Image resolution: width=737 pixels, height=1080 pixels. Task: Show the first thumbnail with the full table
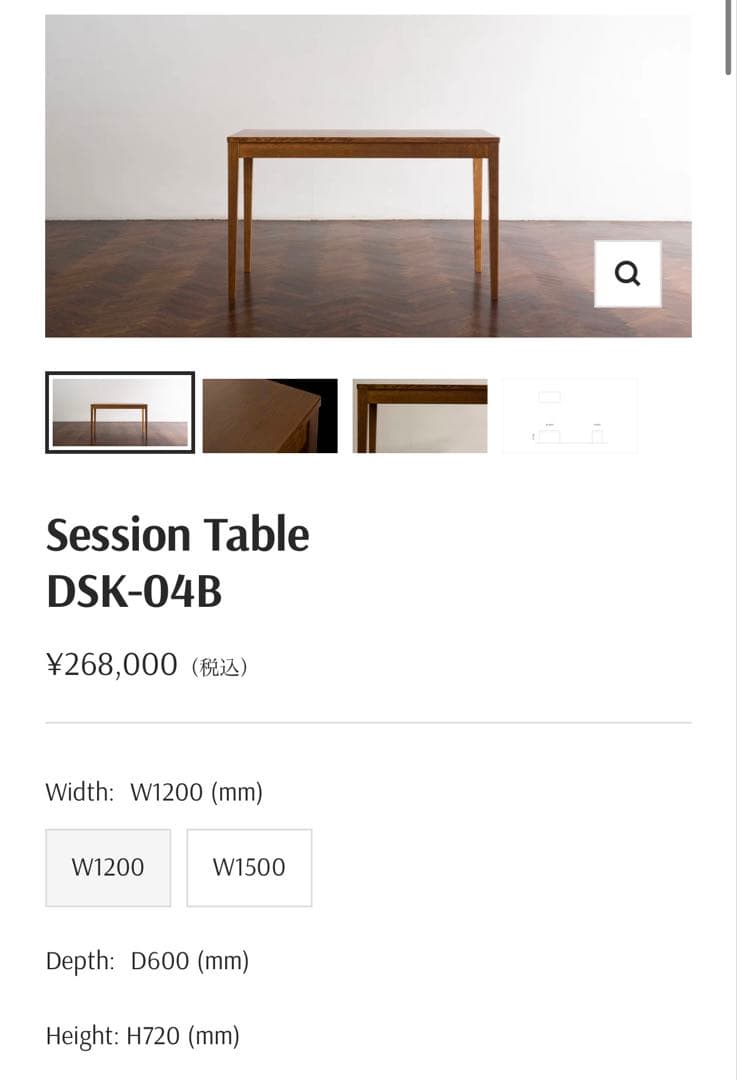click(x=120, y=413)
